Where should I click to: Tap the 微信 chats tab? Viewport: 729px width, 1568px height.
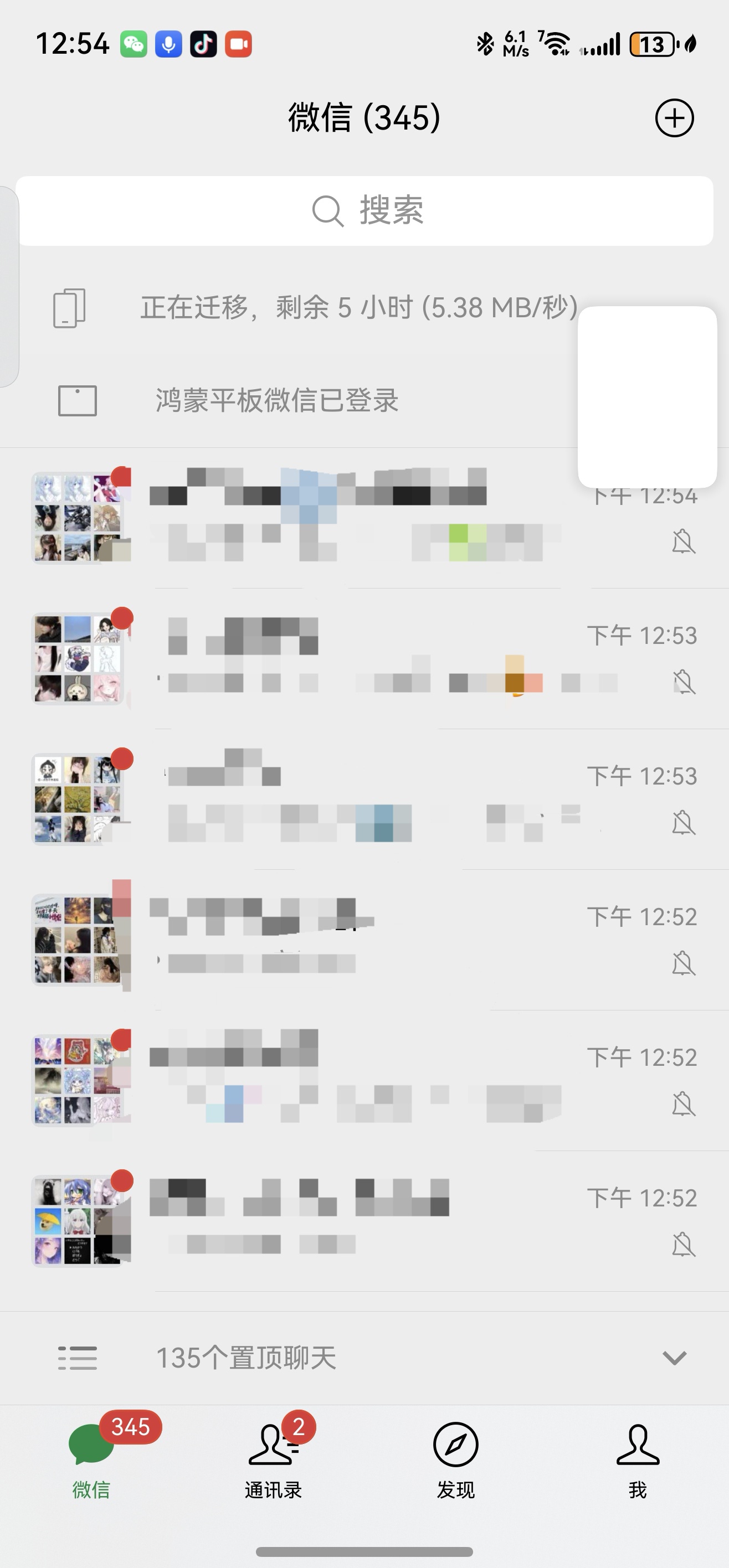[x=91, y=1456]
